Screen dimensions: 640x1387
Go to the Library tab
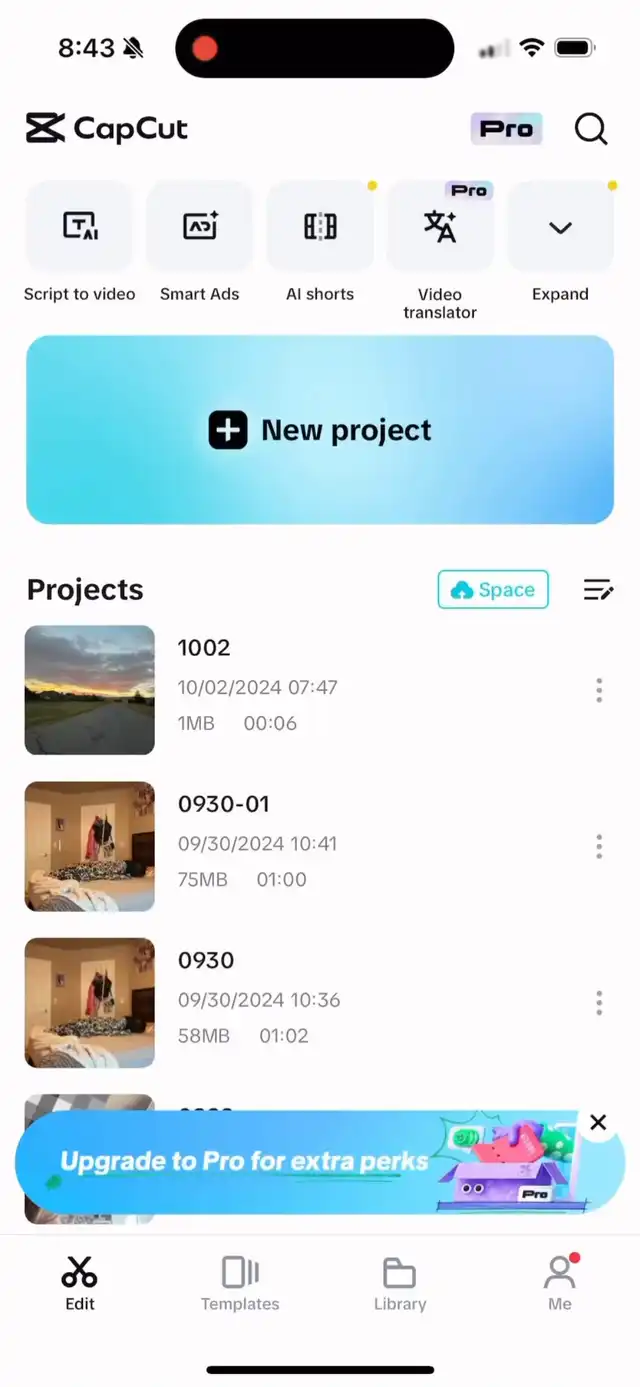400,1284
